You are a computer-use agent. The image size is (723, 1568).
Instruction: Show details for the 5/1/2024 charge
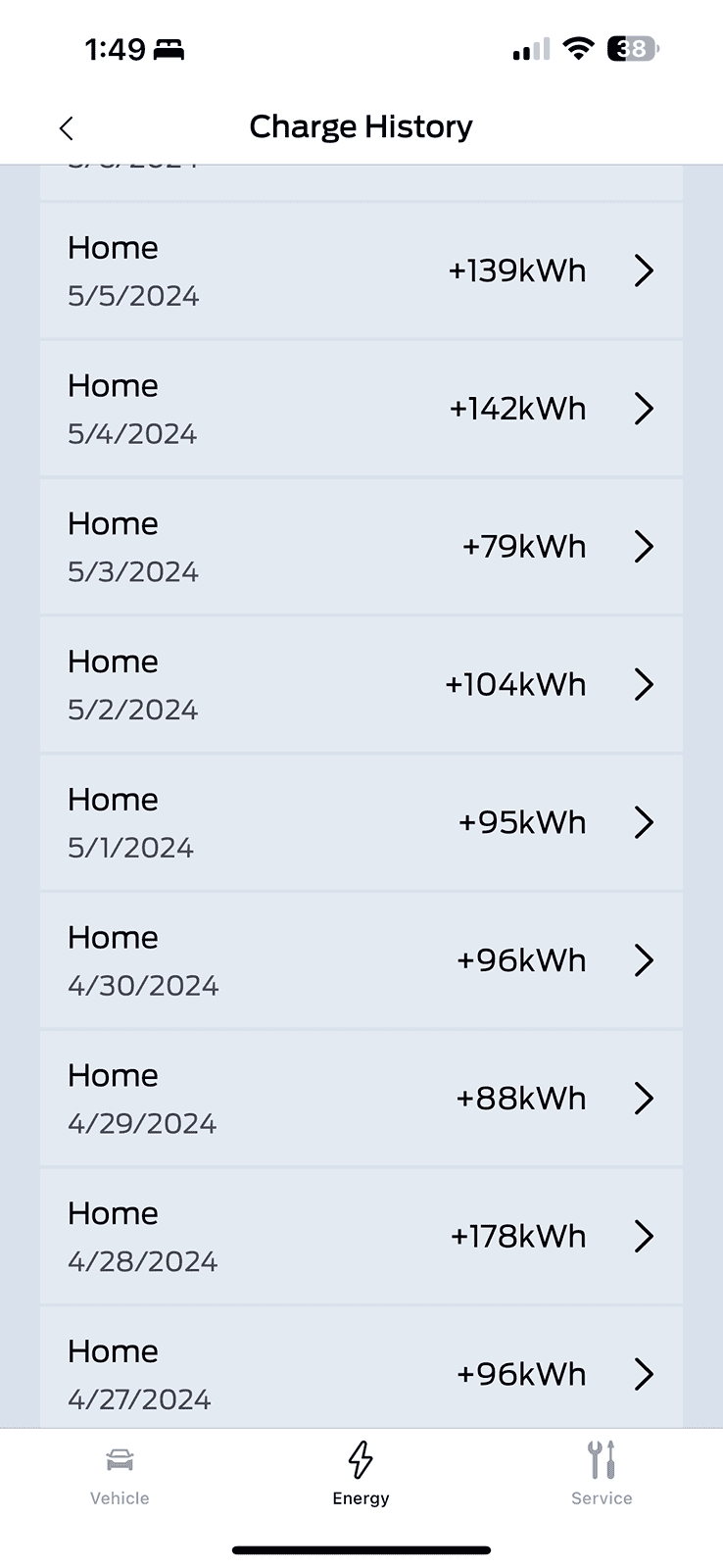[361, 822]
